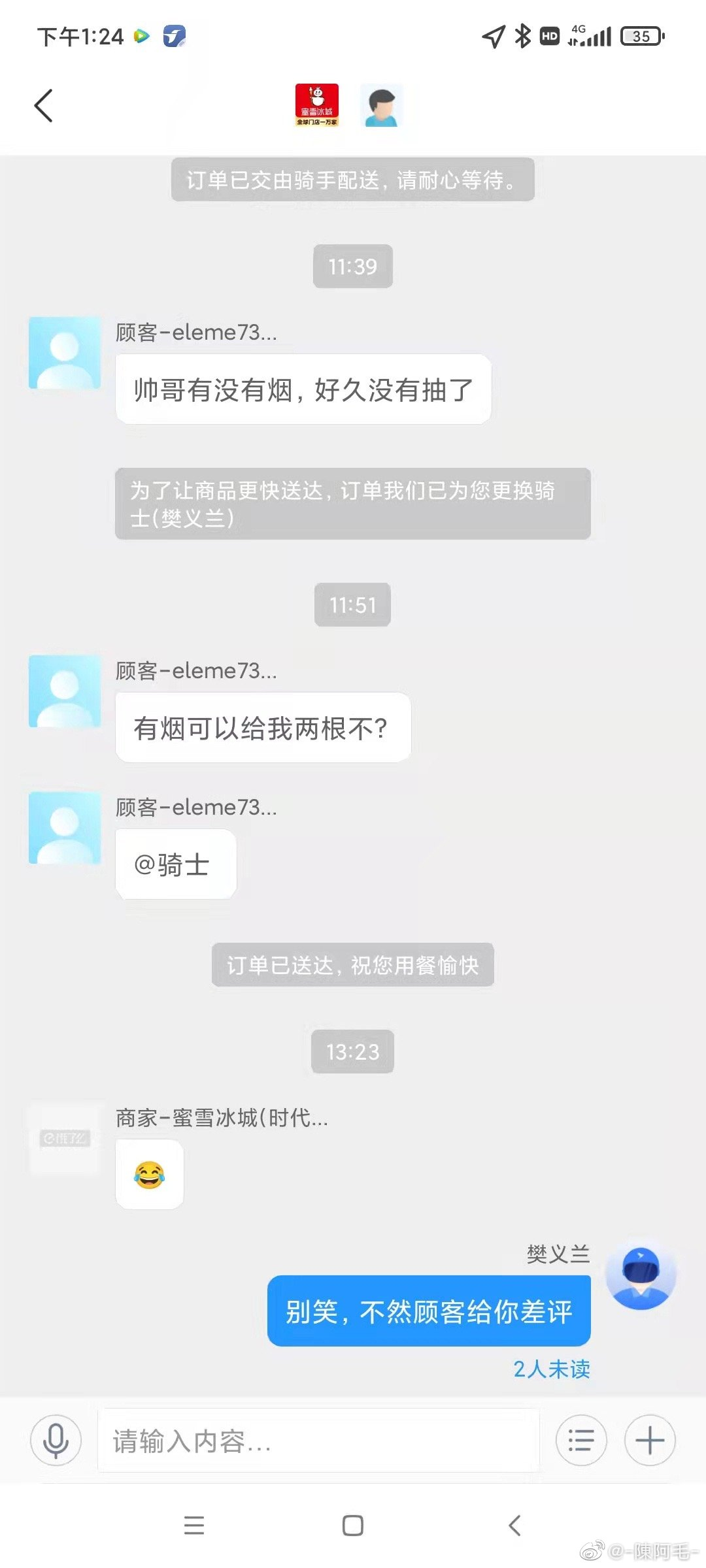706x1568 pixels.
Task: Go to the system home screen
Action: 353,1525
